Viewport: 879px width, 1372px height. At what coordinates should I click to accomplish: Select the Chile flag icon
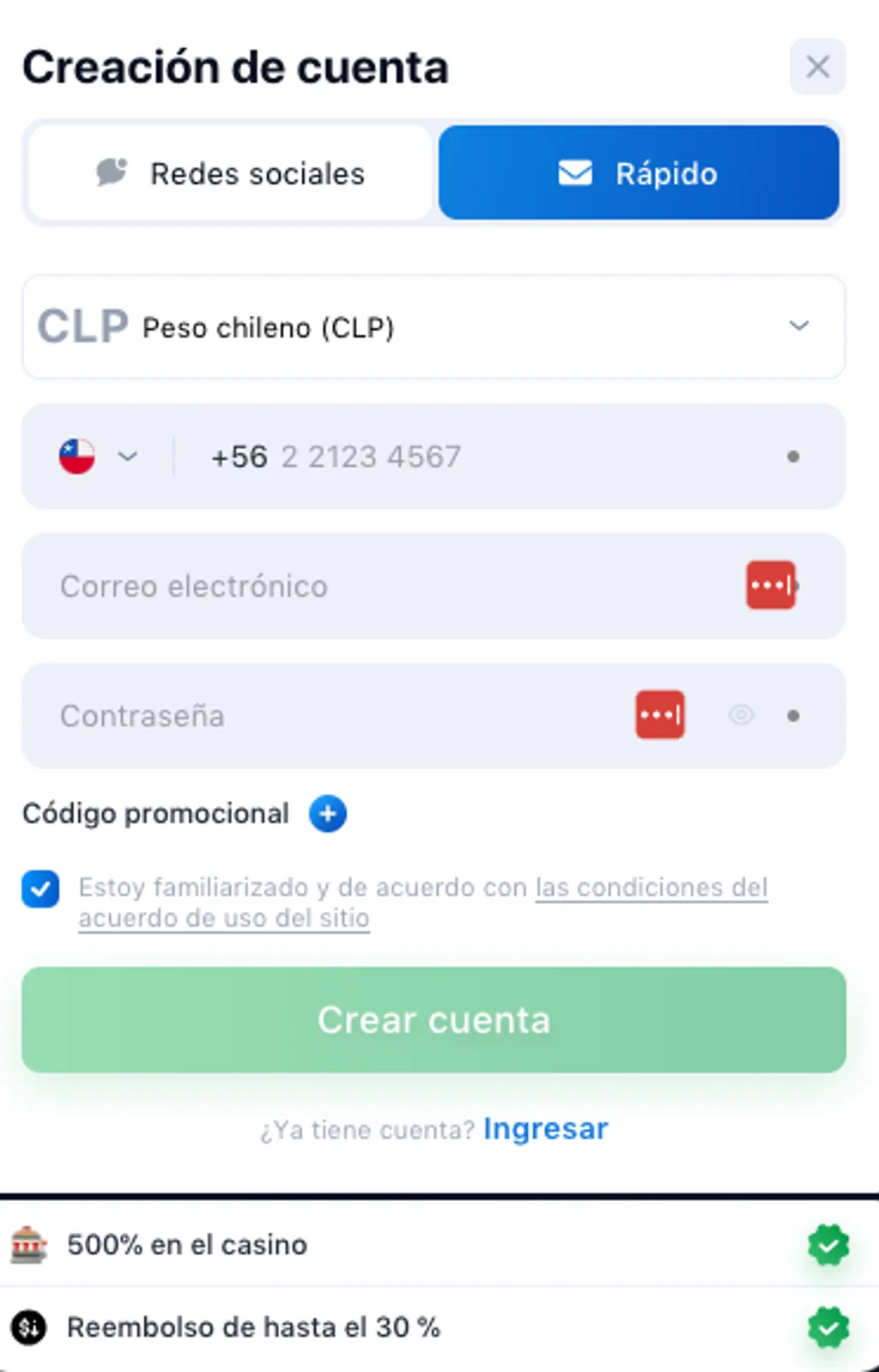point(76,457)
